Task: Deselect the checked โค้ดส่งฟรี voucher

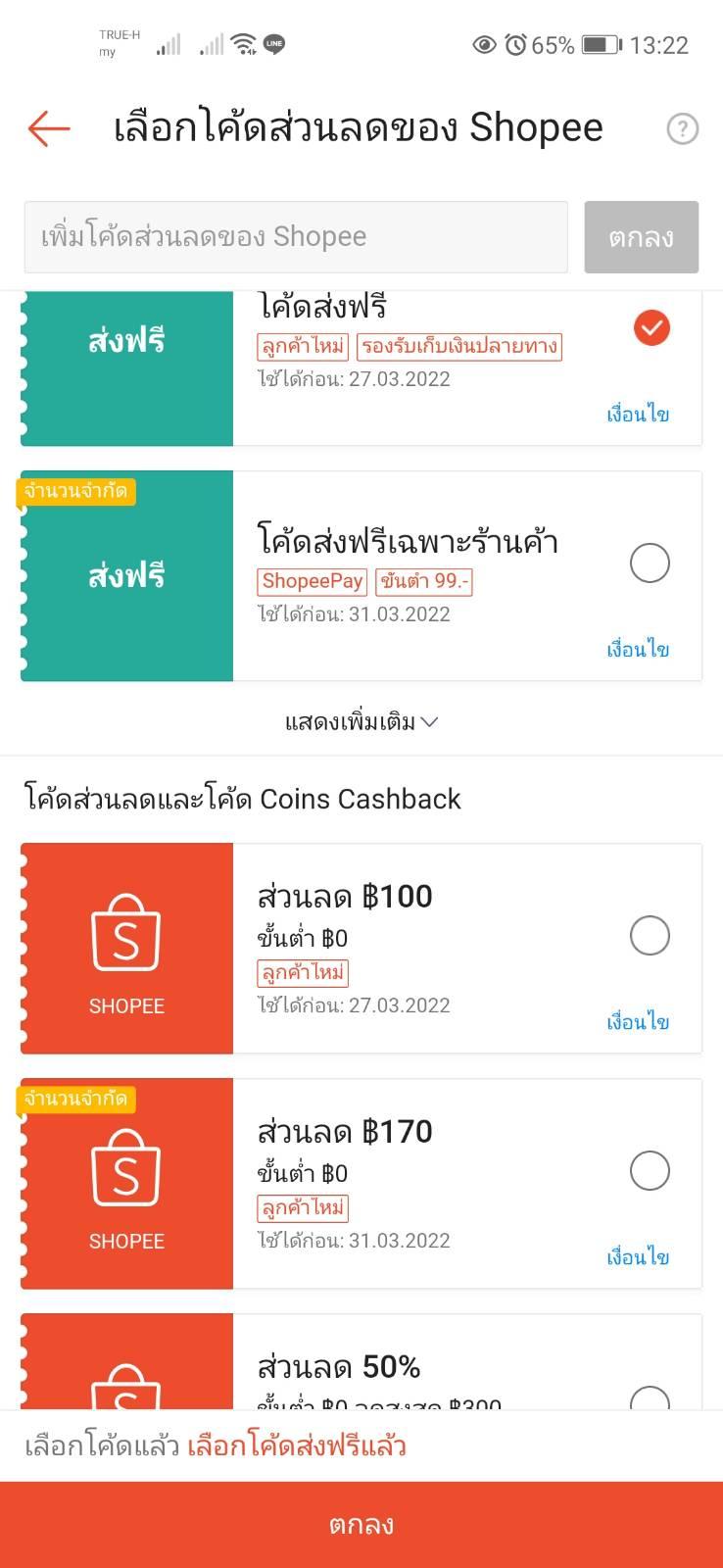Action: point(651,327)
